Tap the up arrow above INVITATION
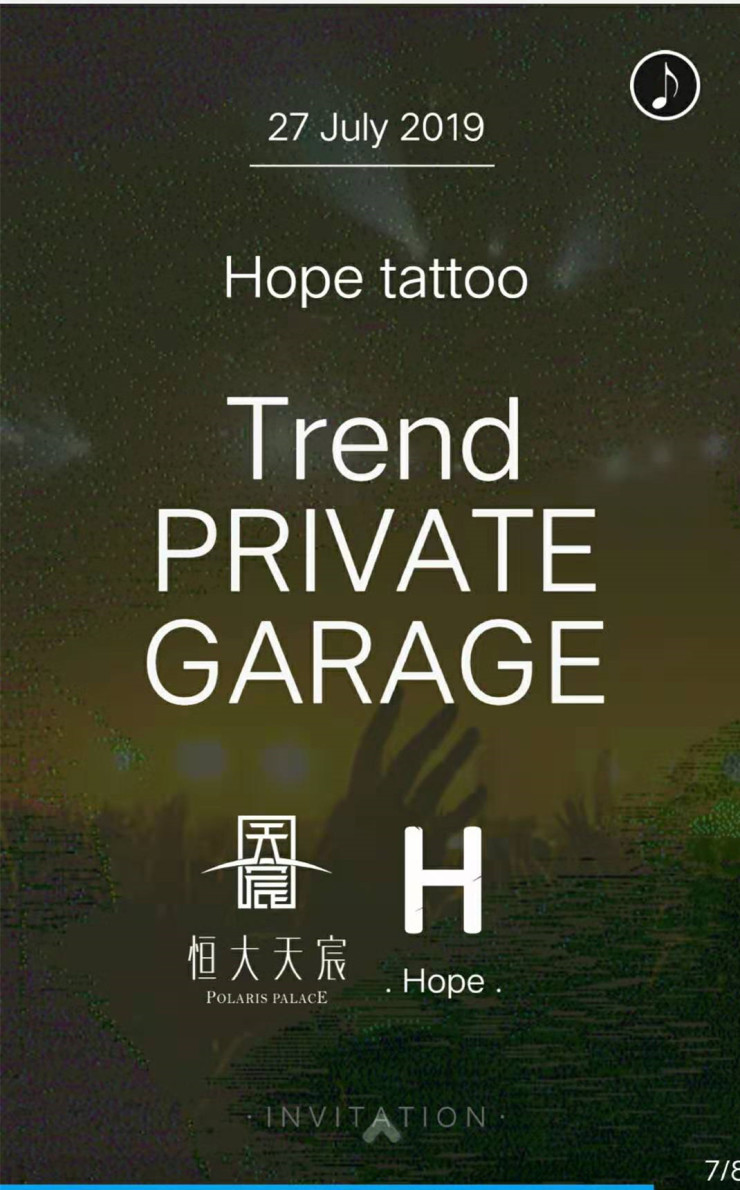 [x=381, y=1131]
